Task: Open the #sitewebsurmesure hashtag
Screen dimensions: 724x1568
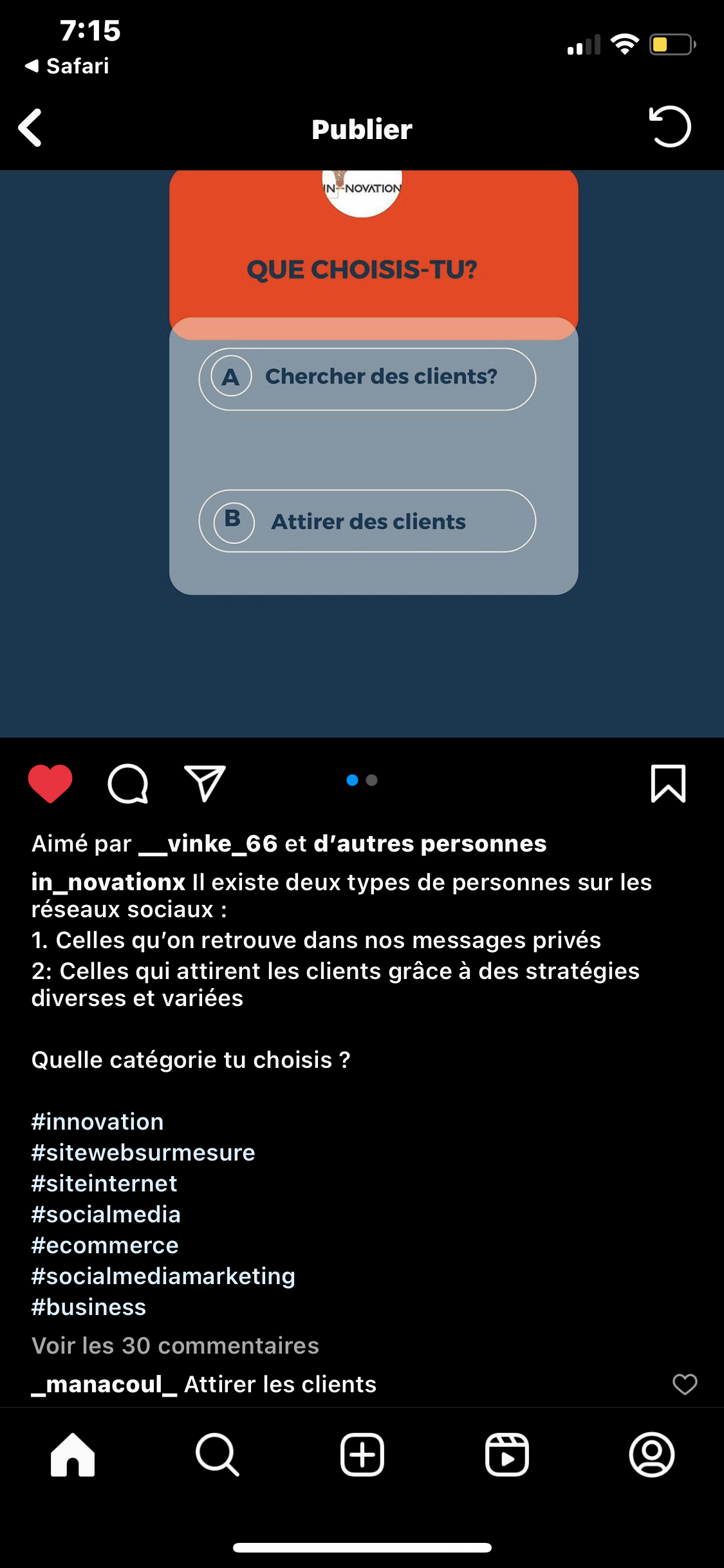Action: click(143, 1152)
